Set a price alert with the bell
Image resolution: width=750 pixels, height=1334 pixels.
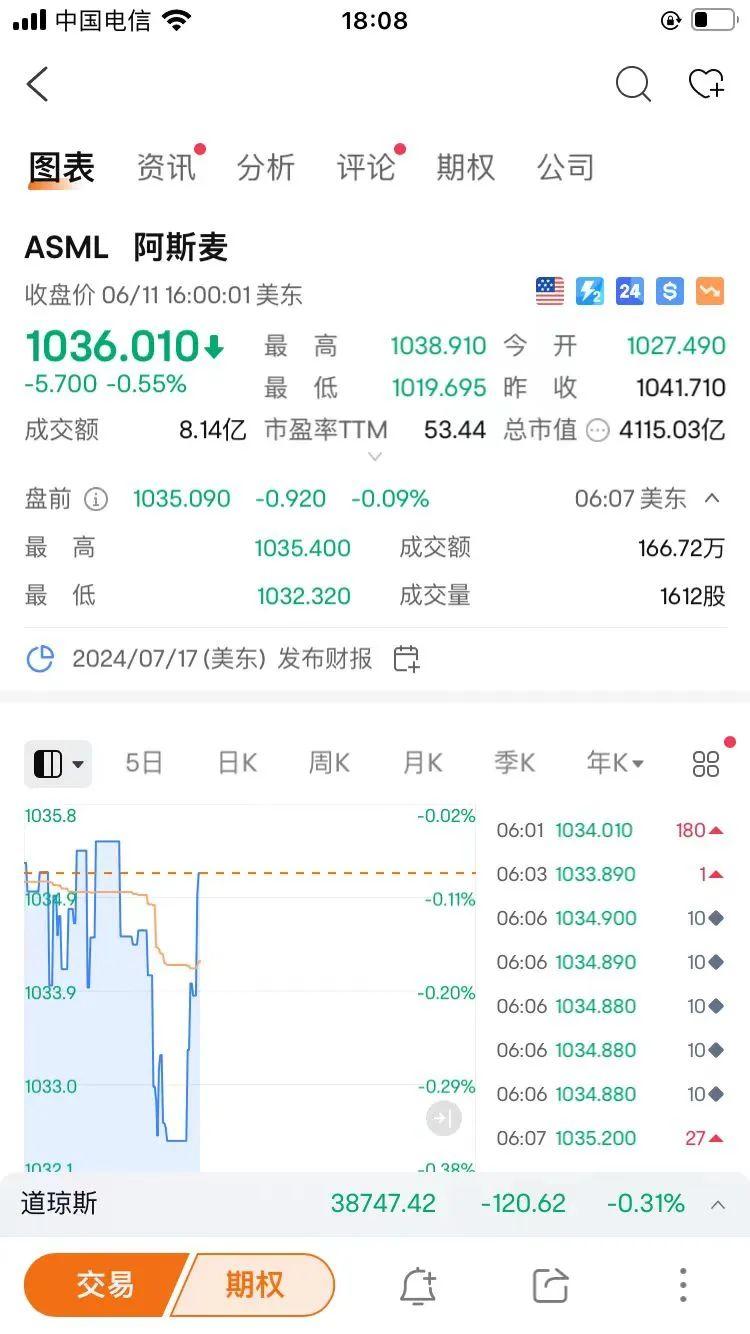click(x=418, y=1285)
